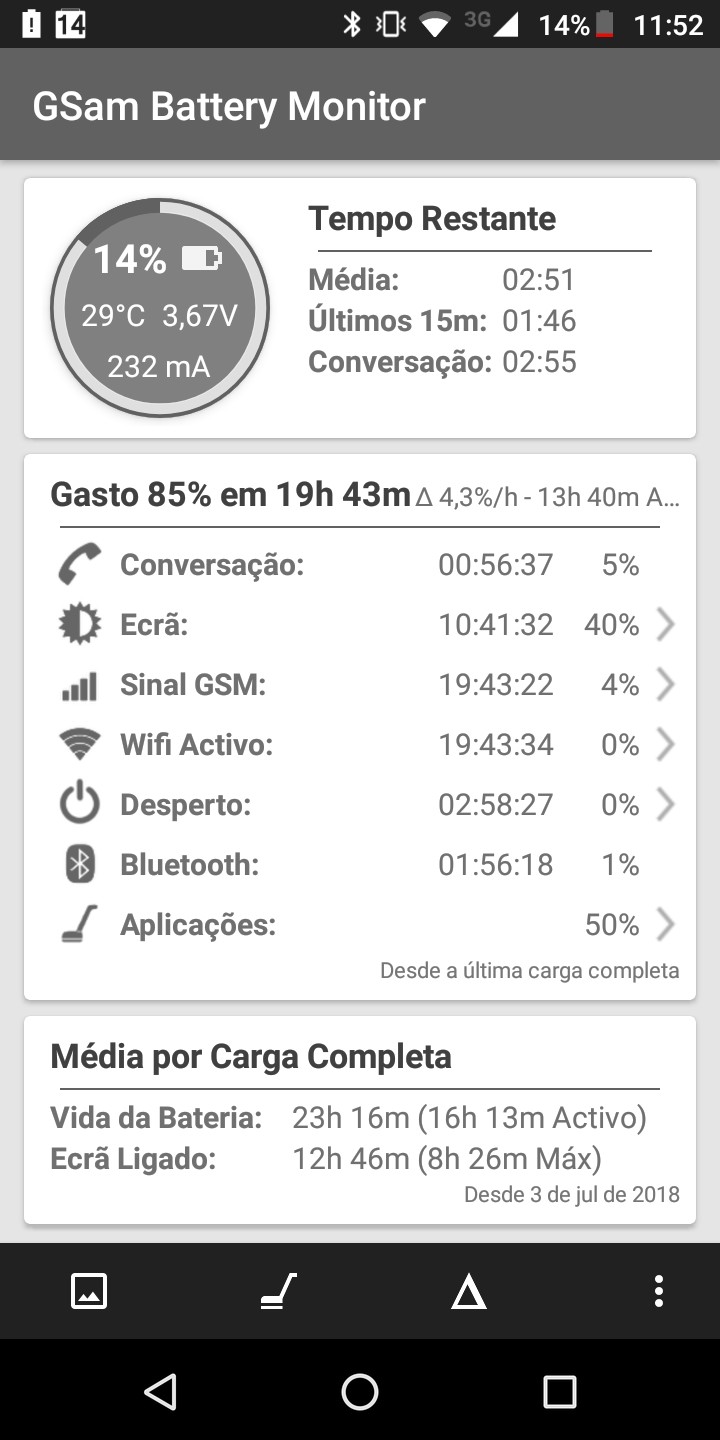Screen dimensions: 720x1440
Task: Open the three-dot overflow menu
Action: 658,1291
